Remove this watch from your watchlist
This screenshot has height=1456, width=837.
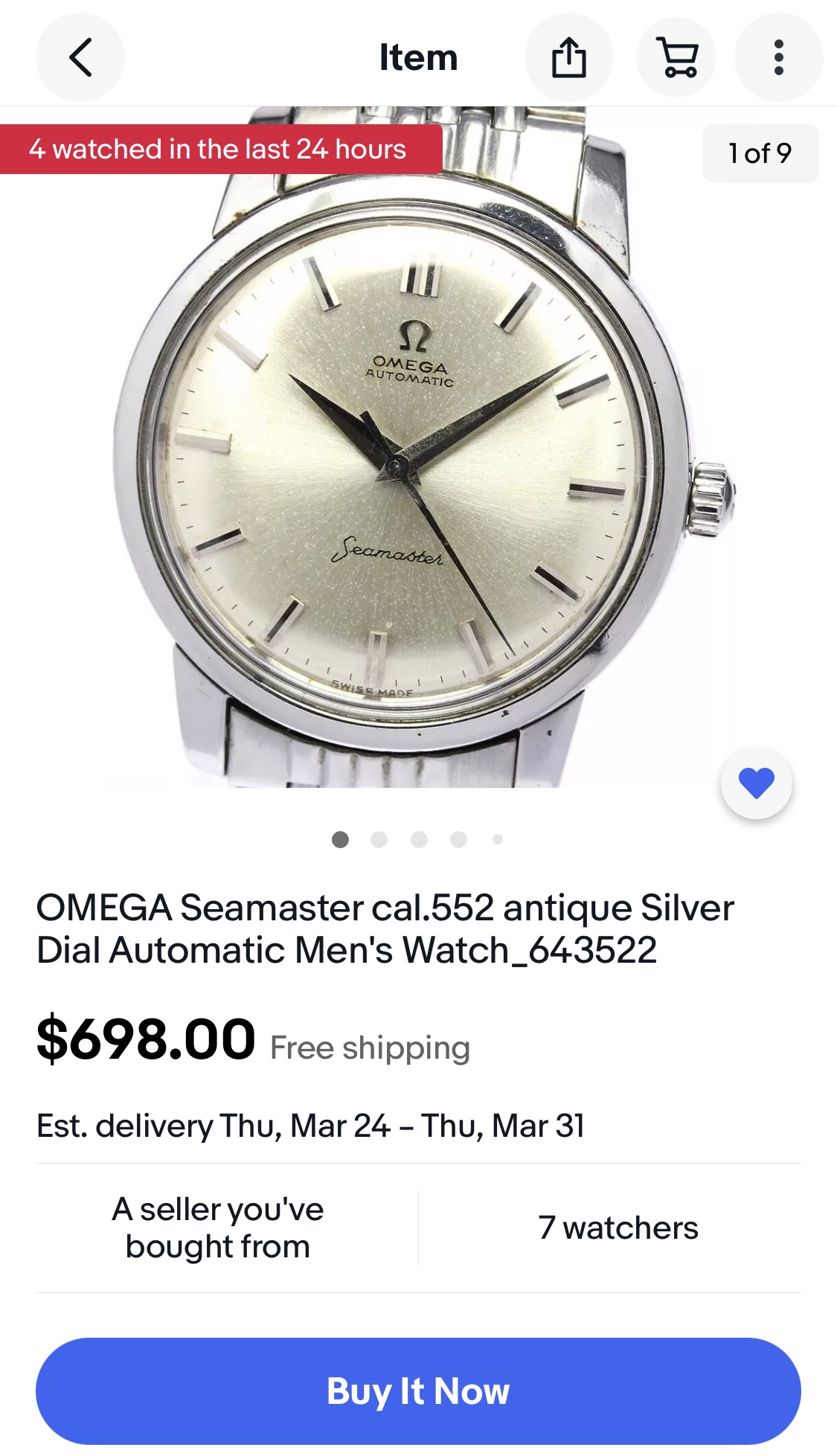pyautogui.click(x=757, y=783)
